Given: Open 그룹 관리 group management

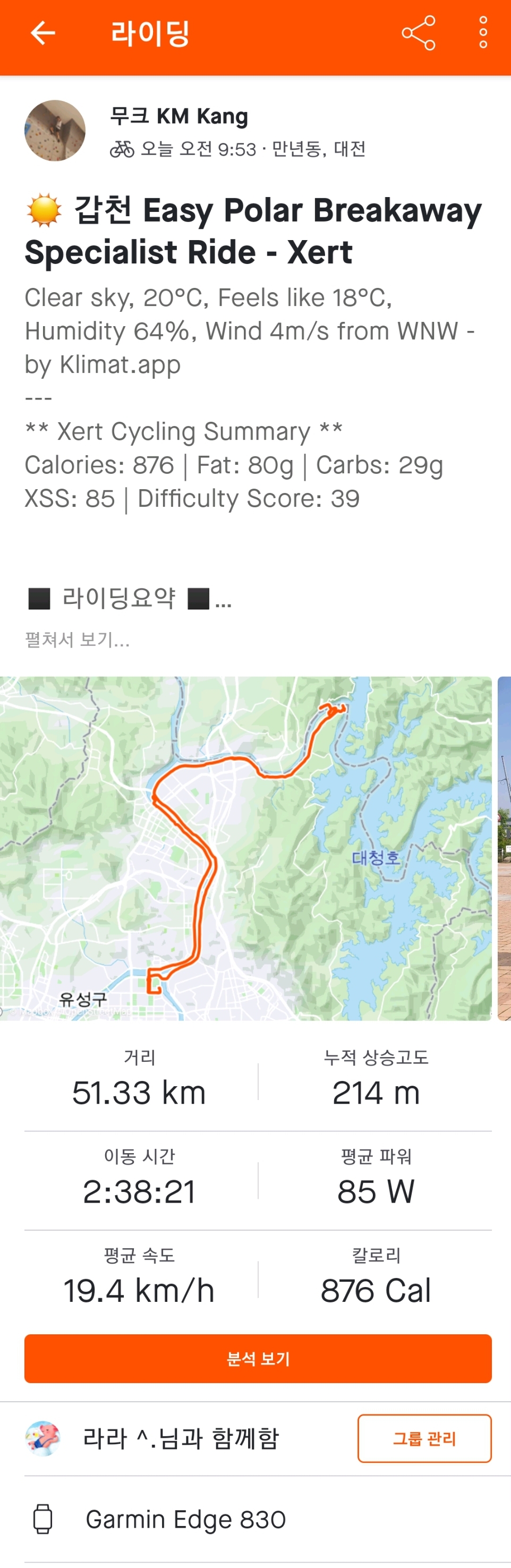Looking at the screenshot, I should pyautogui.click(x=424, y=1438).
